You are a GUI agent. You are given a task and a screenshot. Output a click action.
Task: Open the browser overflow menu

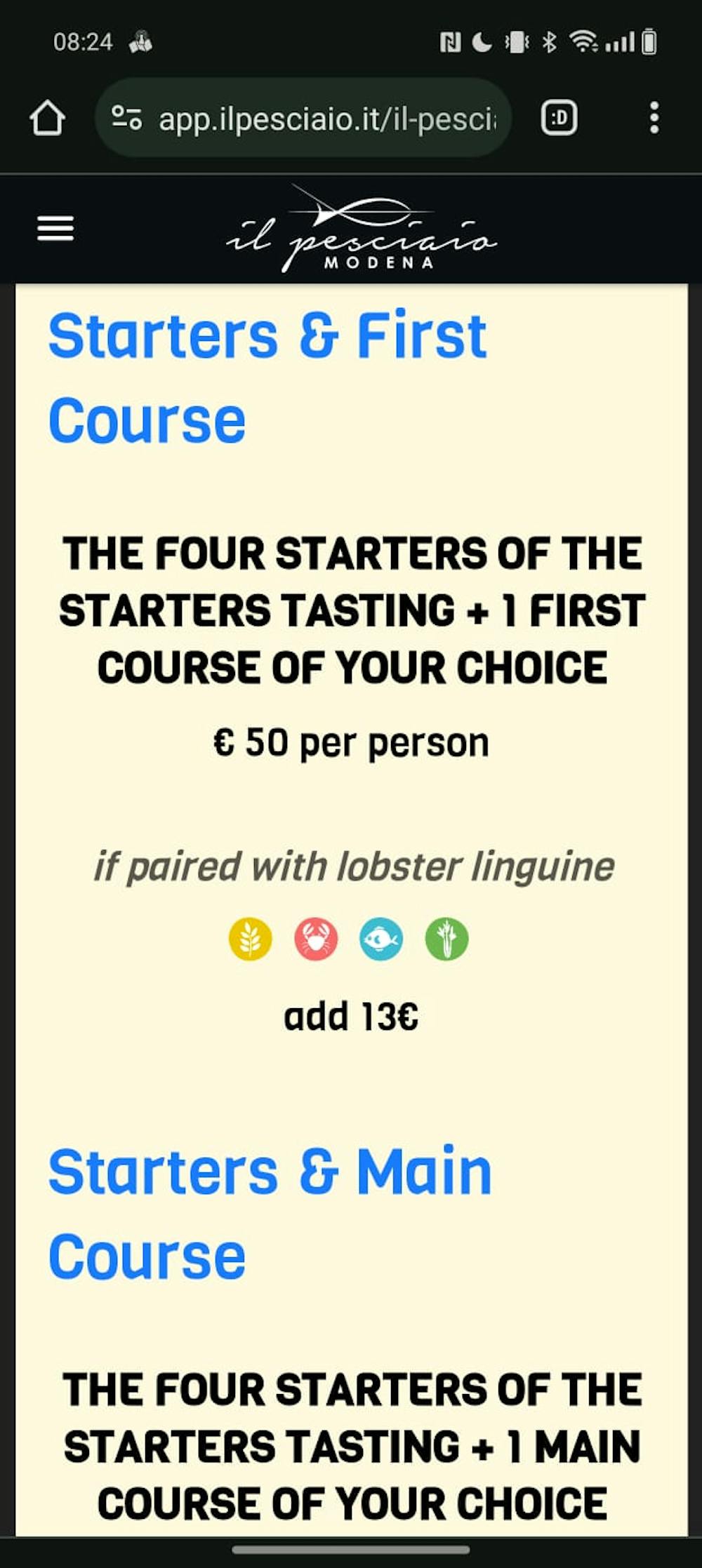[654, 118]
